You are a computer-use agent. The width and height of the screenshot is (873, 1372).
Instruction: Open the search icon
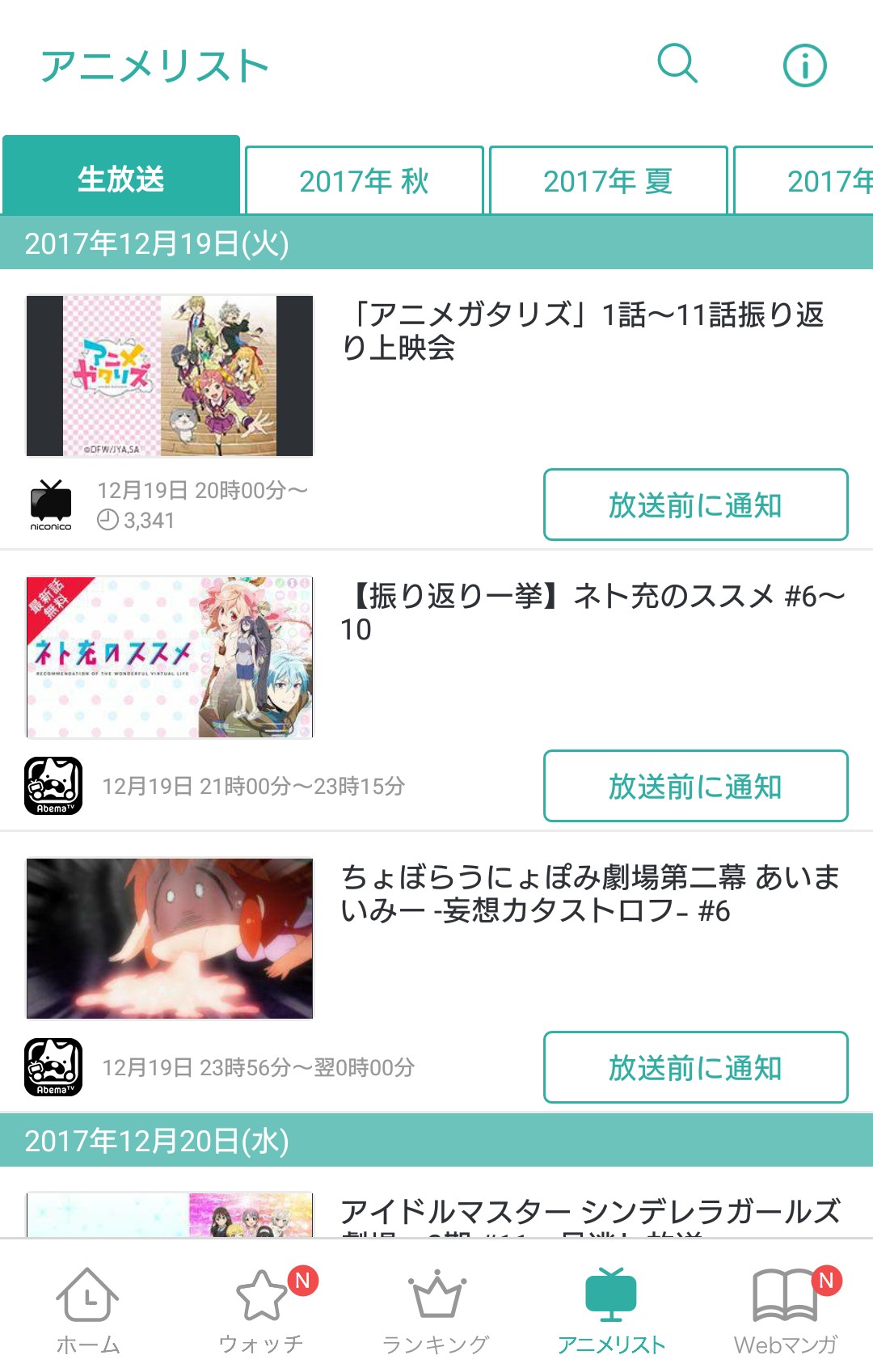tap(677, 64)
